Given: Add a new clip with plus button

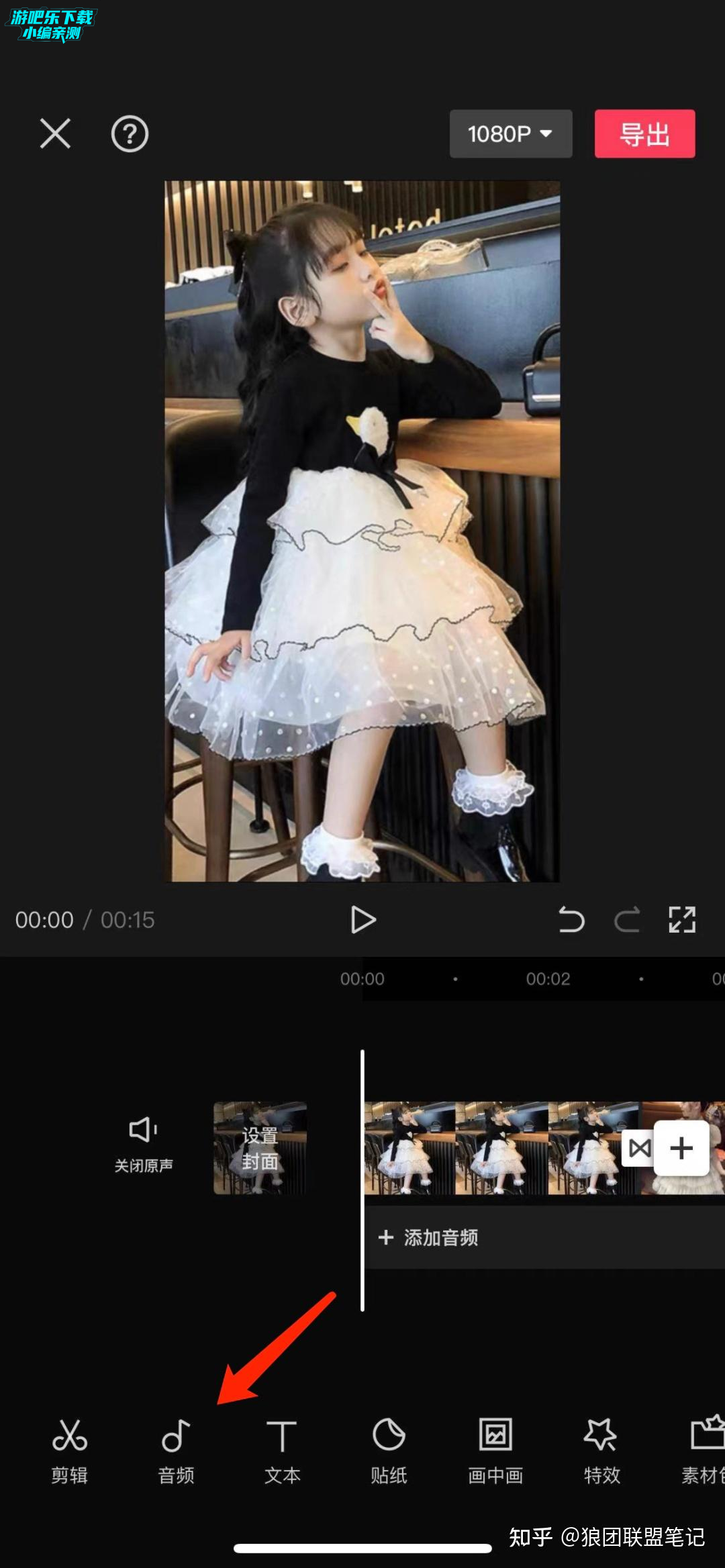Looking at the screenshot, I should tap(681, 1148).
